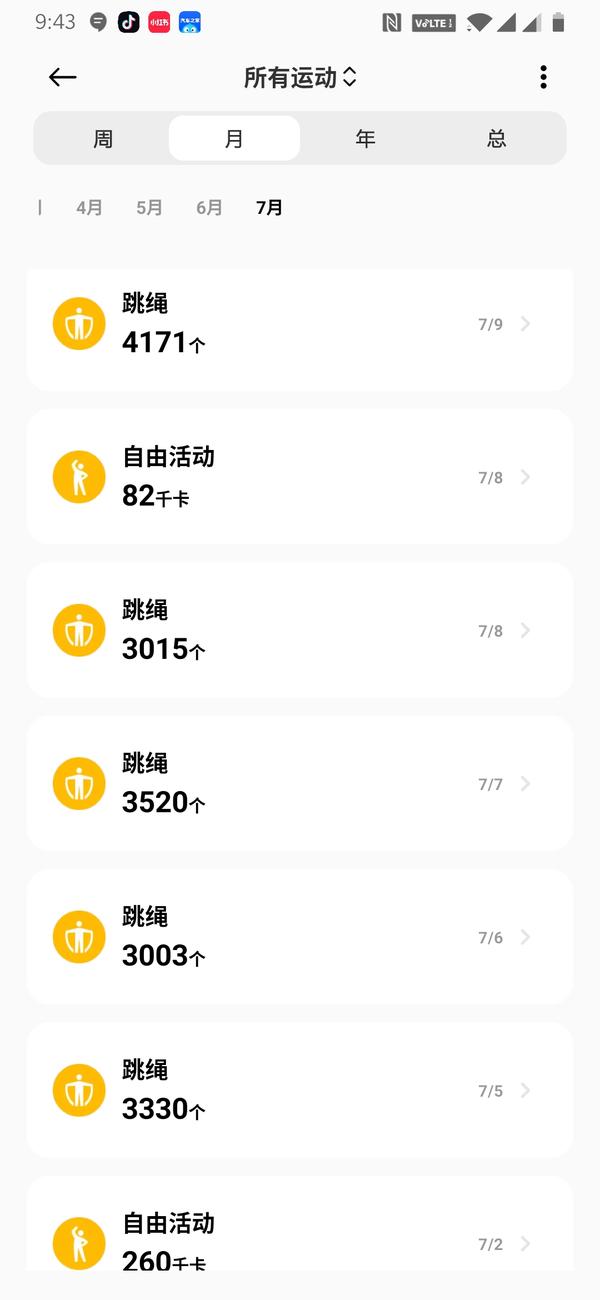Image resolution: width=600 pixels, height=1300 pixels.
Task: Open the 自由活动 260千卡 record from 7/2
Action: (x=300, y=1224)
